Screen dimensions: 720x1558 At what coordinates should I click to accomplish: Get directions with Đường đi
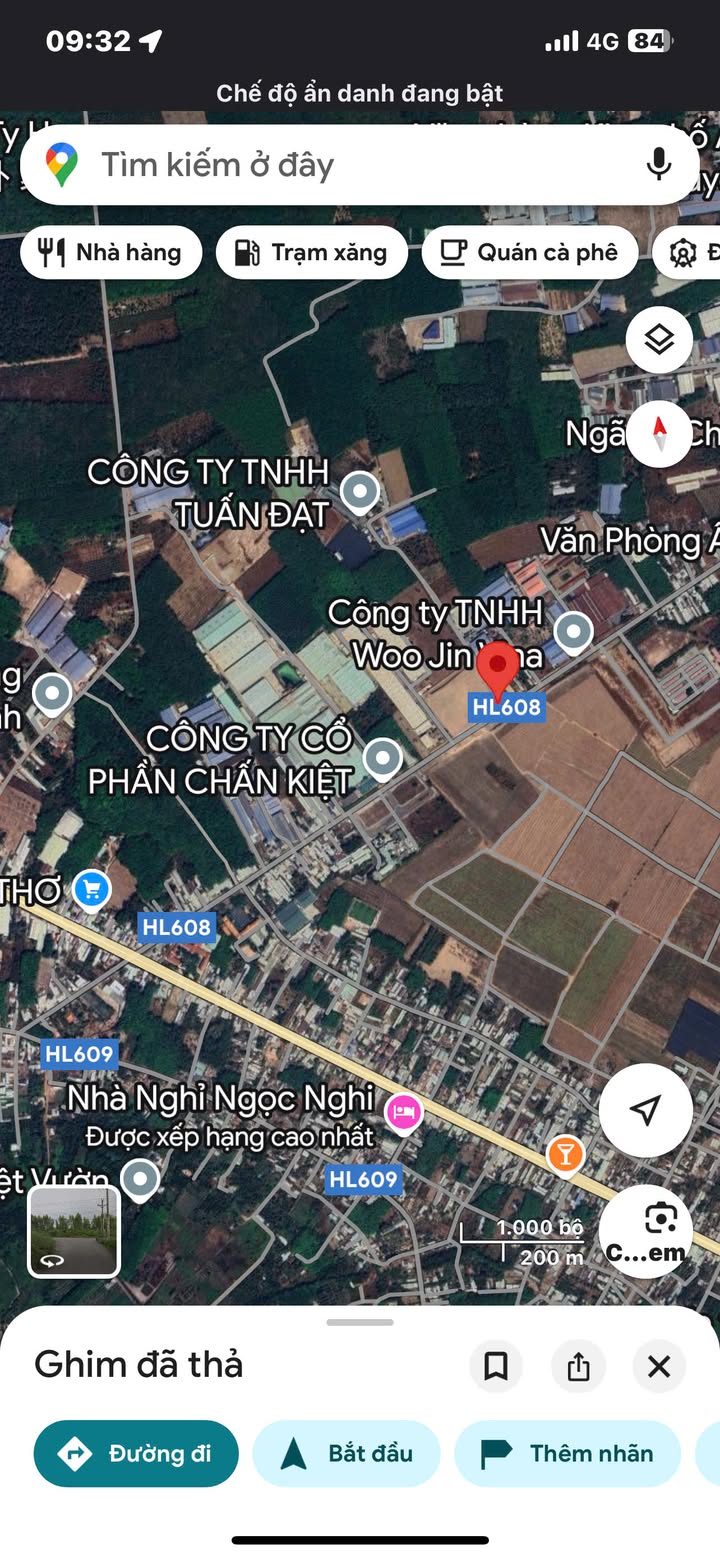pyautogui.click(x=136, y=1453)
